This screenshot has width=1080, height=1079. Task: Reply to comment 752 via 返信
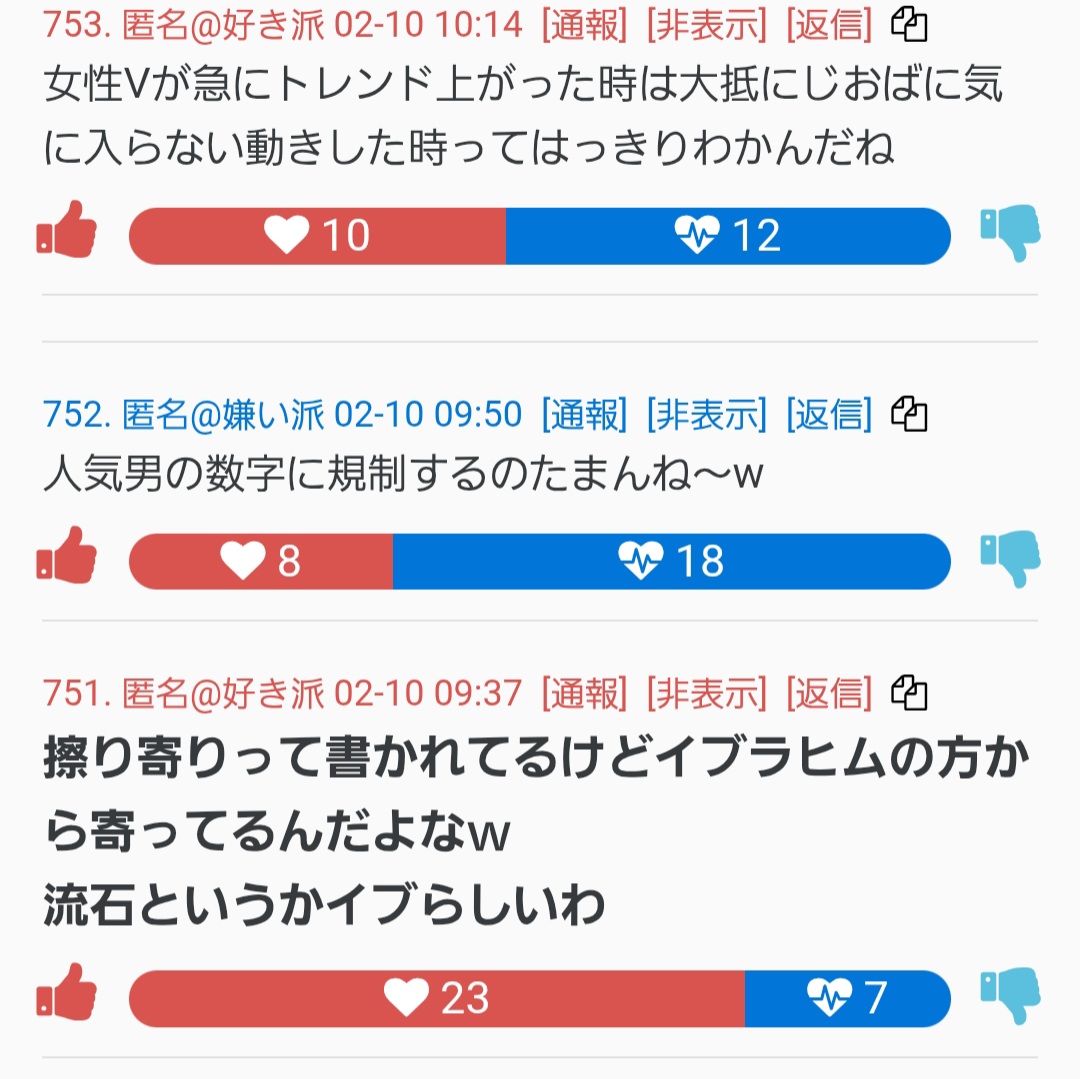(829, 415)
